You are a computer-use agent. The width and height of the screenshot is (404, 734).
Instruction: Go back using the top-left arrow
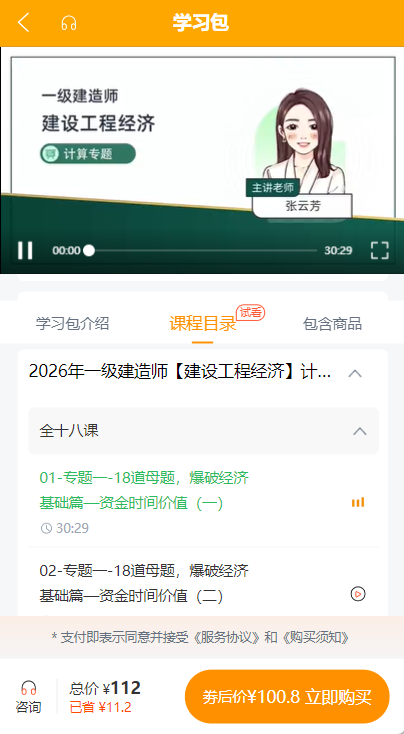pos(23,22)
